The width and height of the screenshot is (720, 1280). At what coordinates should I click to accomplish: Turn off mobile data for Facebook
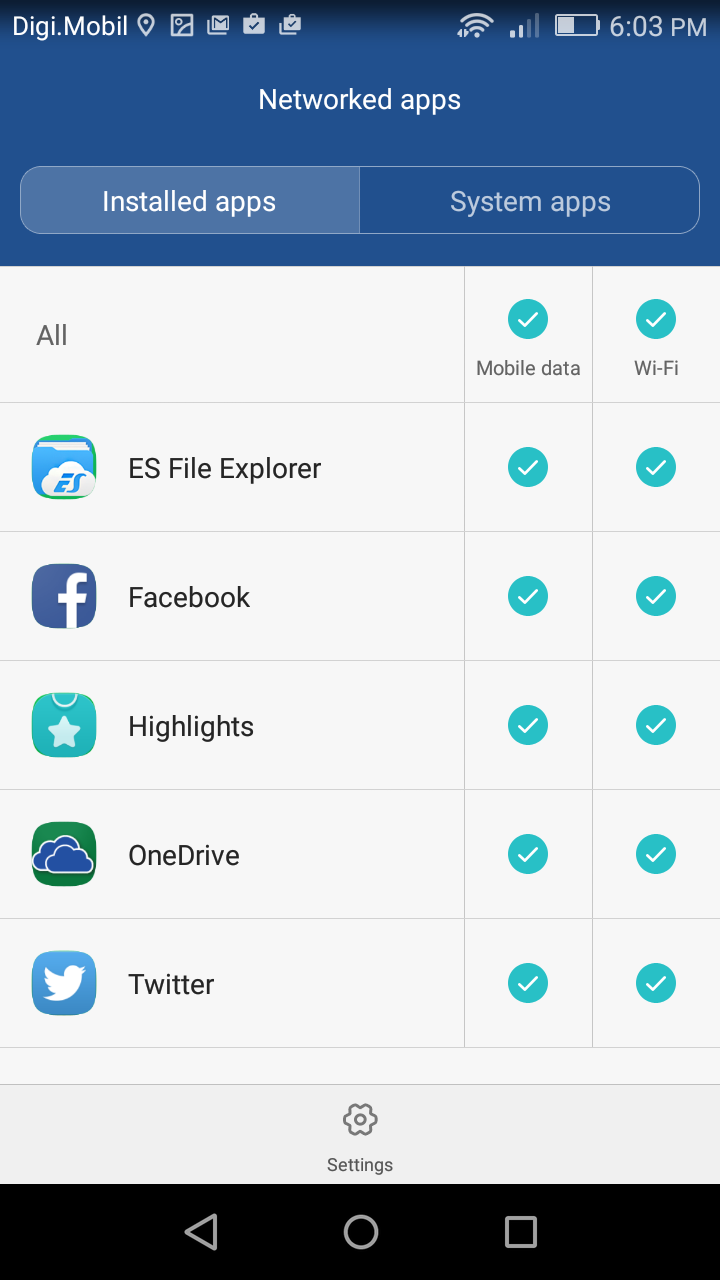pyautogui.click(x=528, y=596)
